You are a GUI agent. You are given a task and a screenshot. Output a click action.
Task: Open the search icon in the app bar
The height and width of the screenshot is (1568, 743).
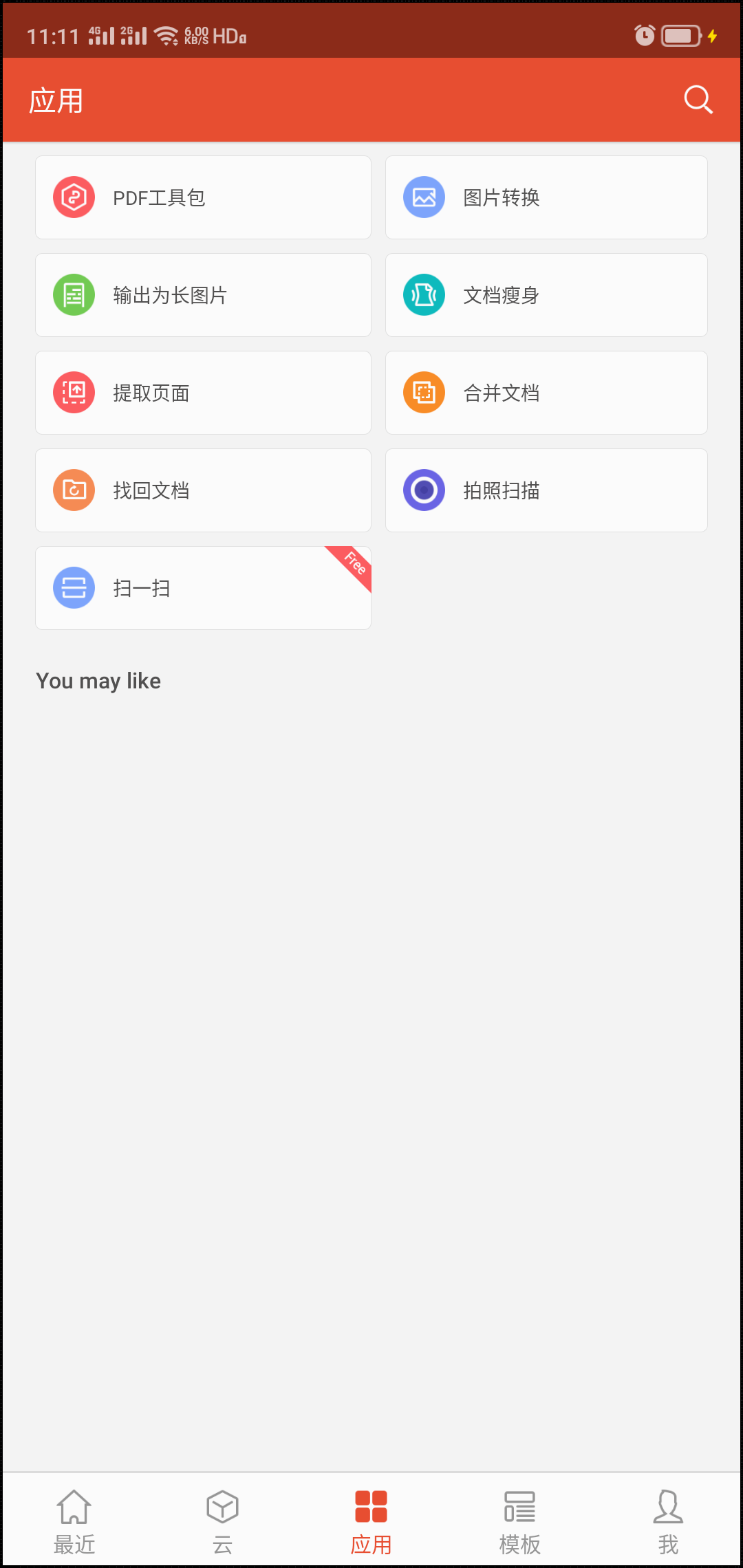point(698,100)
